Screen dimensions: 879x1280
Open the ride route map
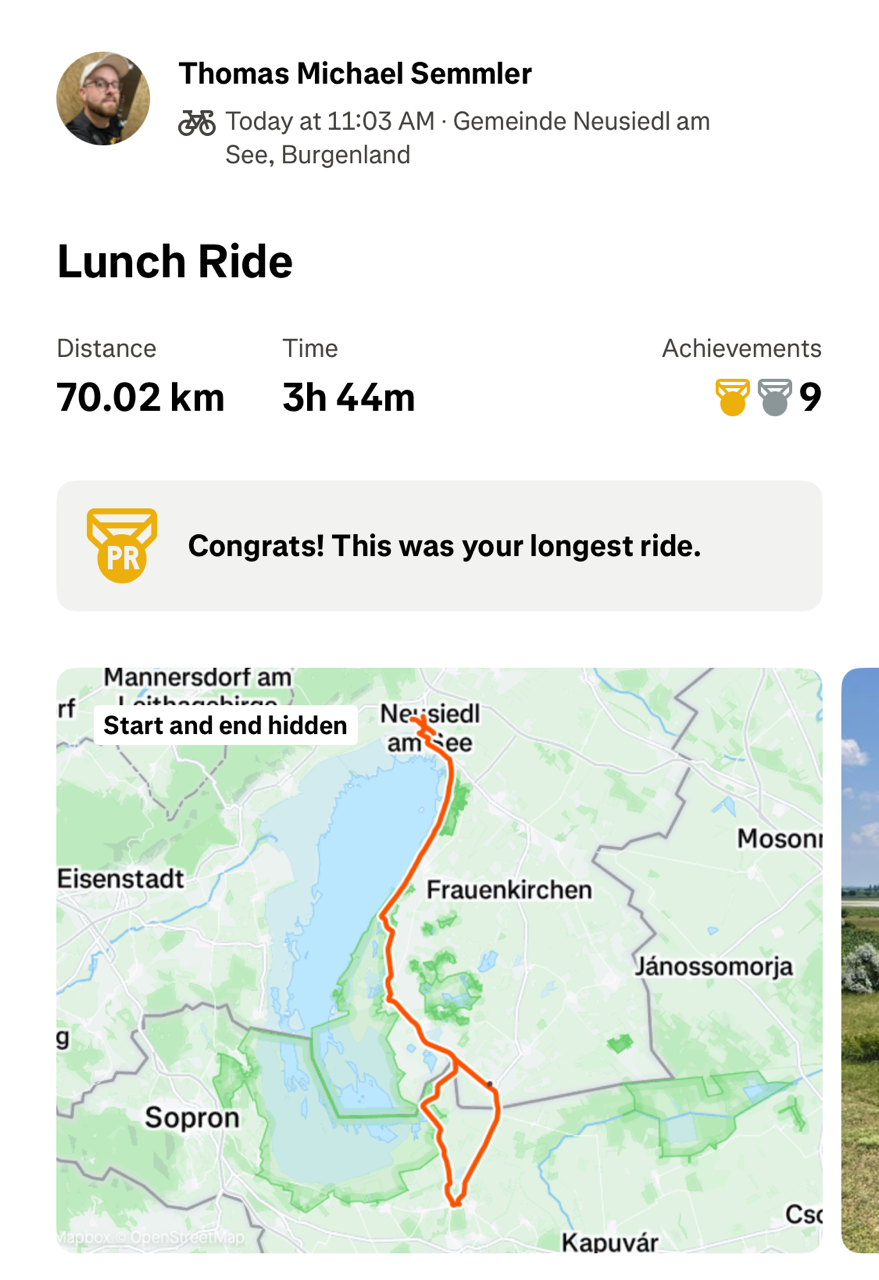[439, 960]
